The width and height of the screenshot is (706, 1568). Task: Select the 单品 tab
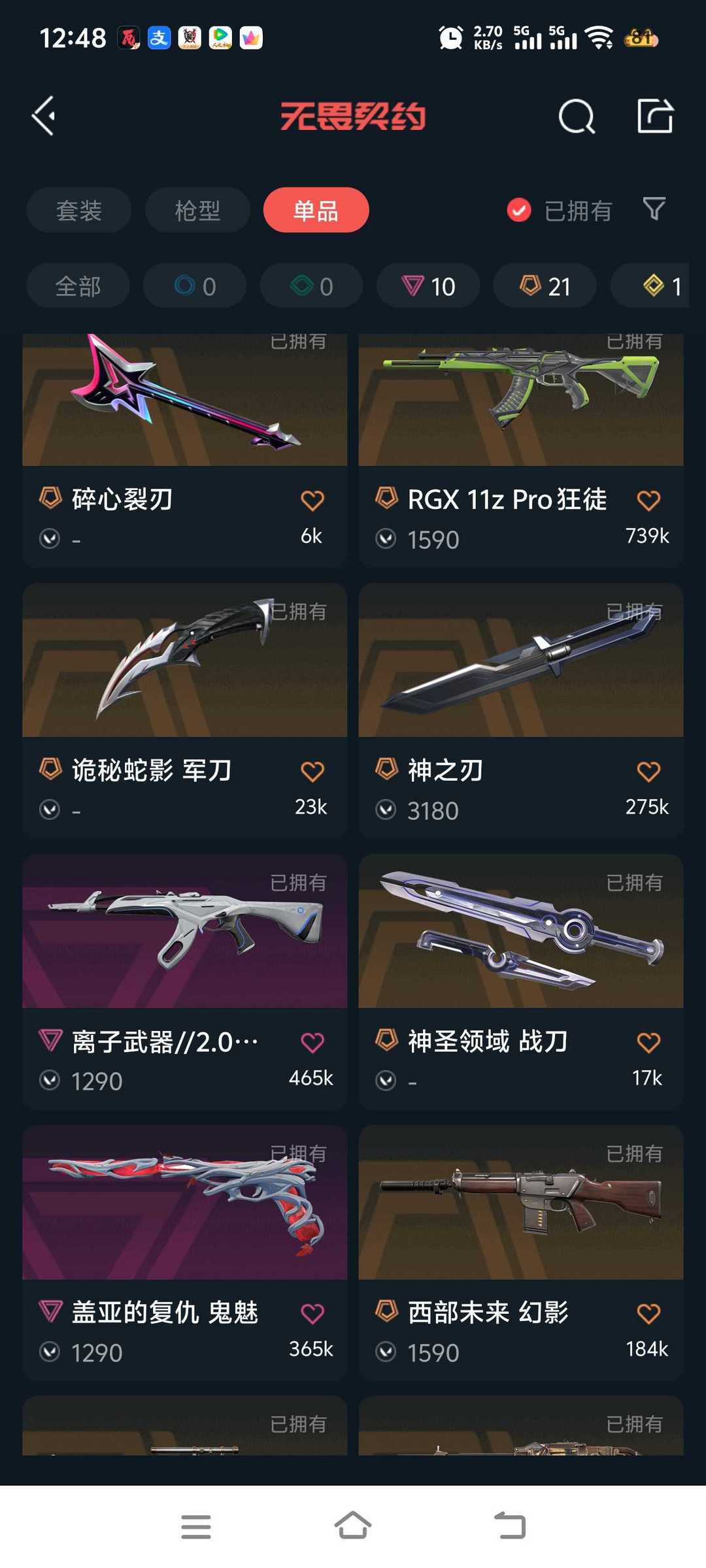(316, 210)
